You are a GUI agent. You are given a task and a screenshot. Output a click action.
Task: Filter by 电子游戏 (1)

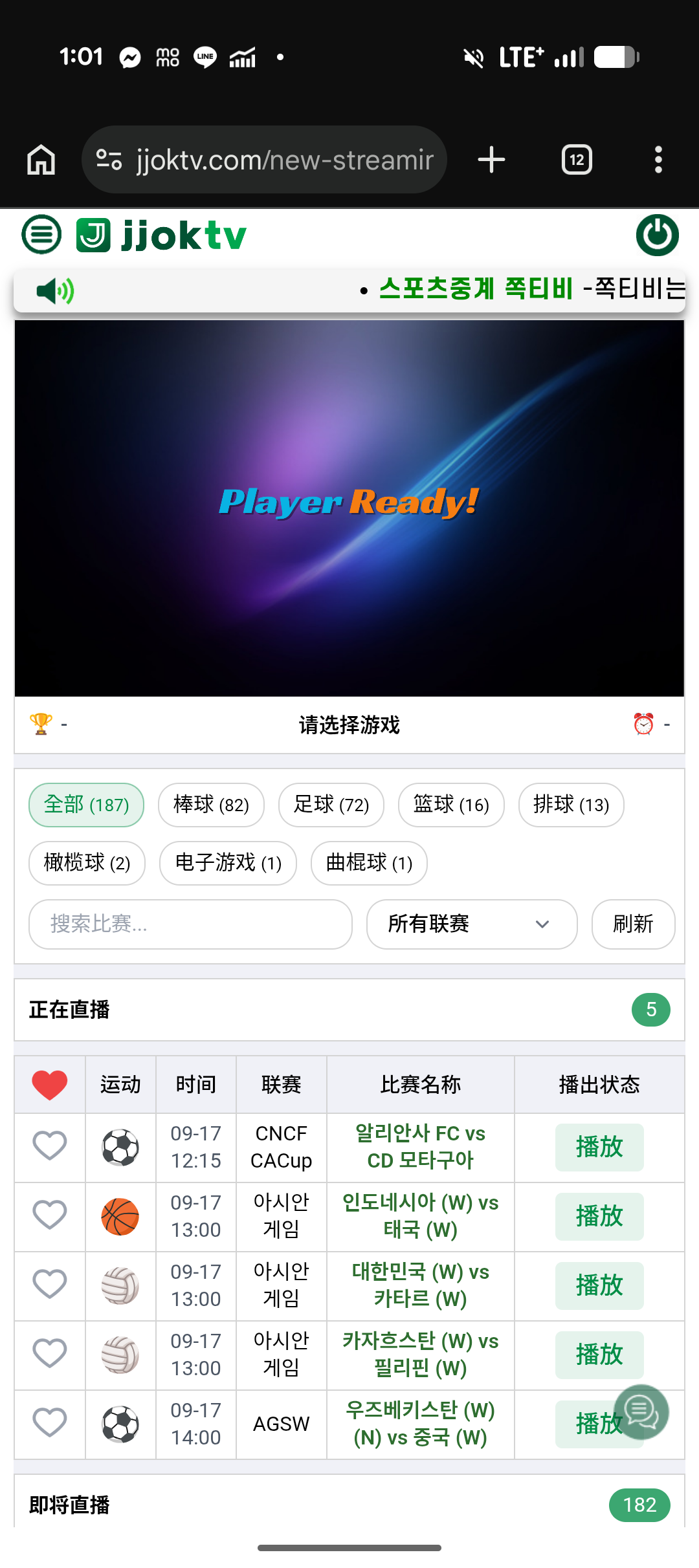pyautogui.click(x=228, y=863)
